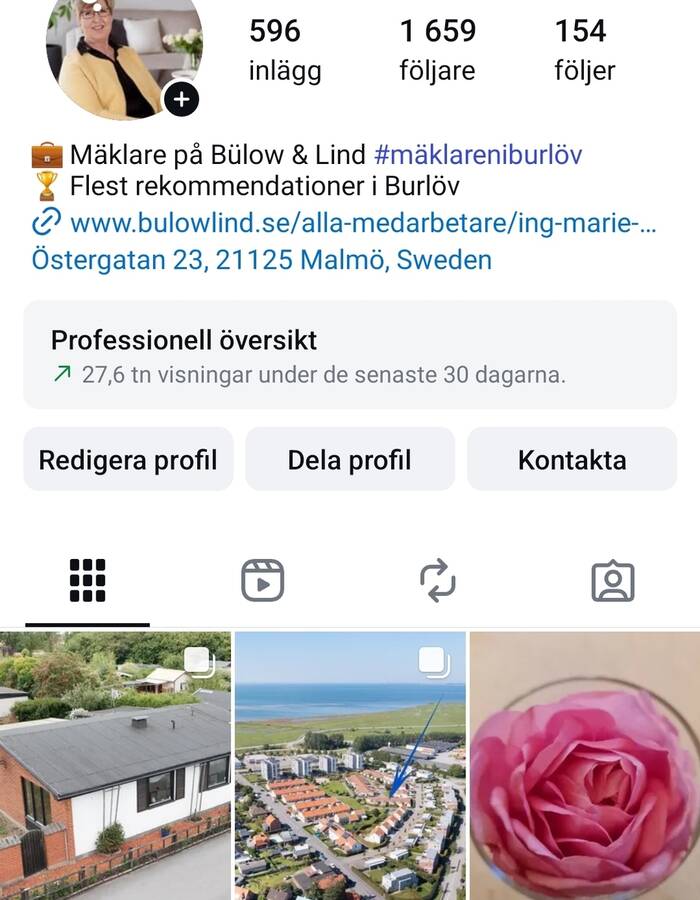
Task: Tap the Kontakta button
Action: pyautogui.click(x=572, y=460)
